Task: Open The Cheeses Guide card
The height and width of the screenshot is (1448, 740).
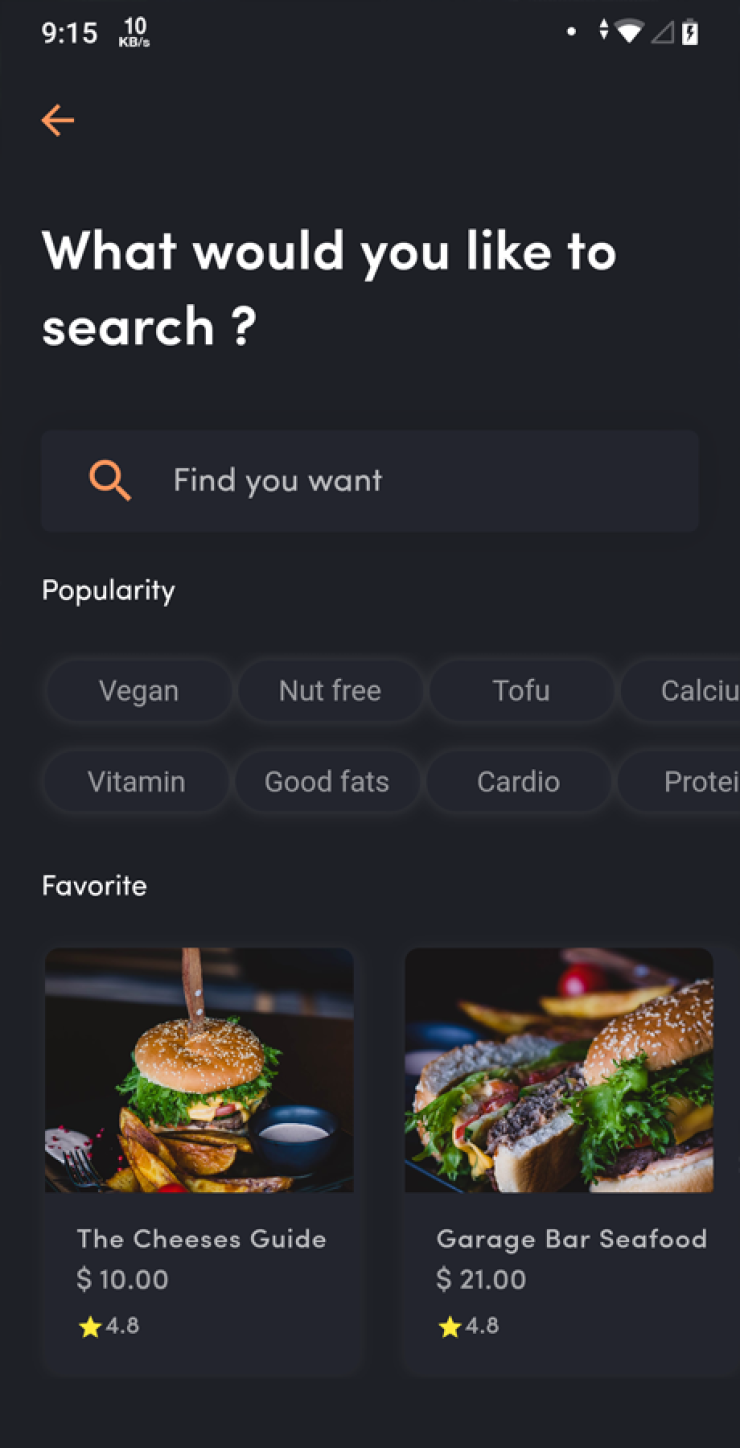Action: coord(200,1162)
